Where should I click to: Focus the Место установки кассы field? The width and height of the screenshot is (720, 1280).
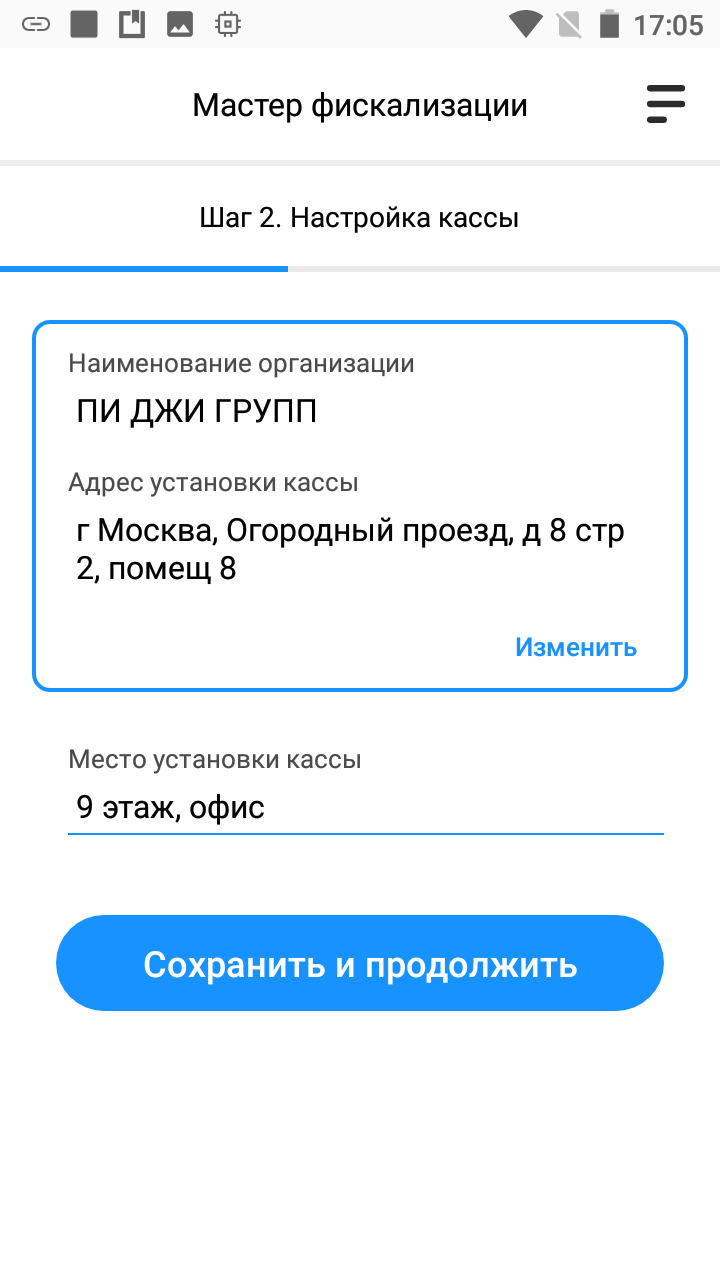tap(365, 807)
